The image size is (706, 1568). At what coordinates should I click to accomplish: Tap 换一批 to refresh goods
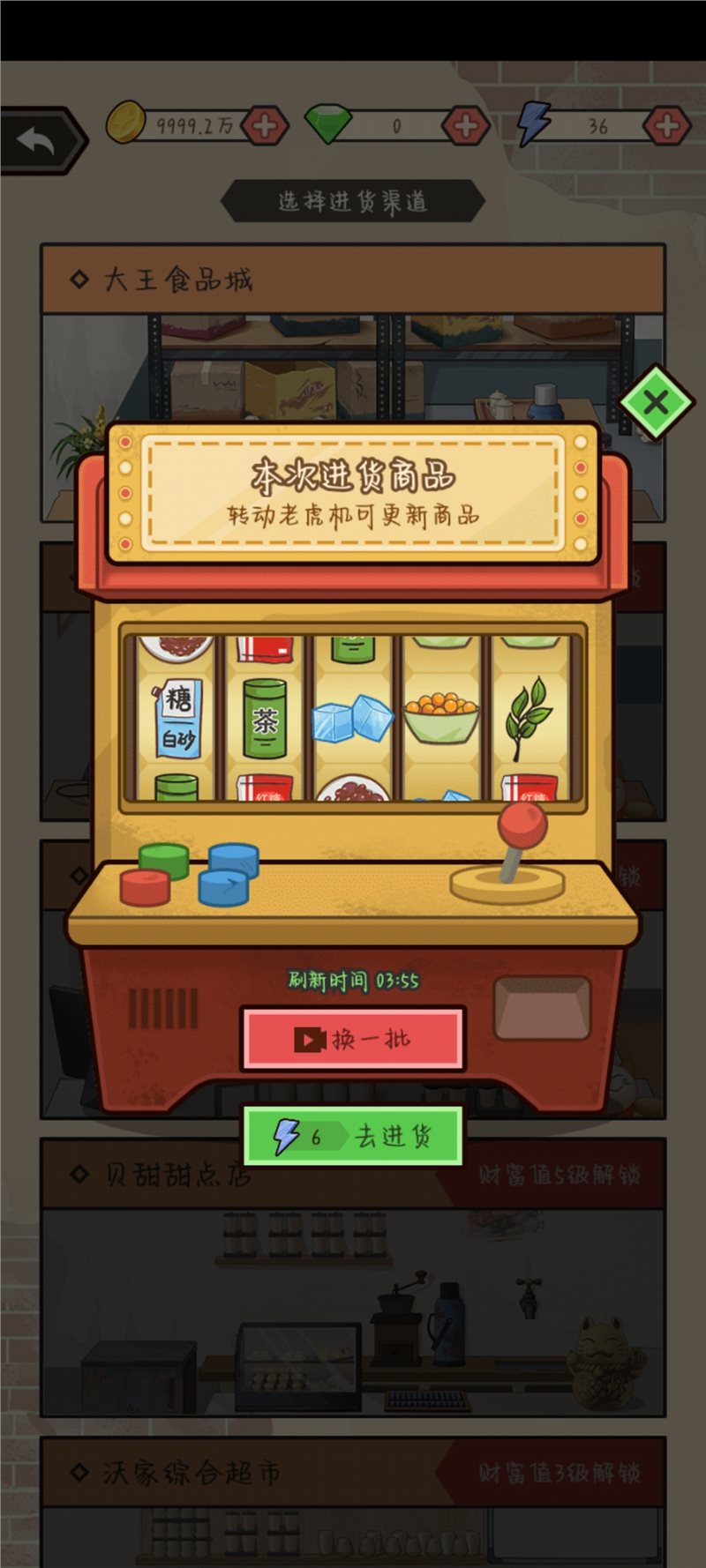coord(353,1040)
